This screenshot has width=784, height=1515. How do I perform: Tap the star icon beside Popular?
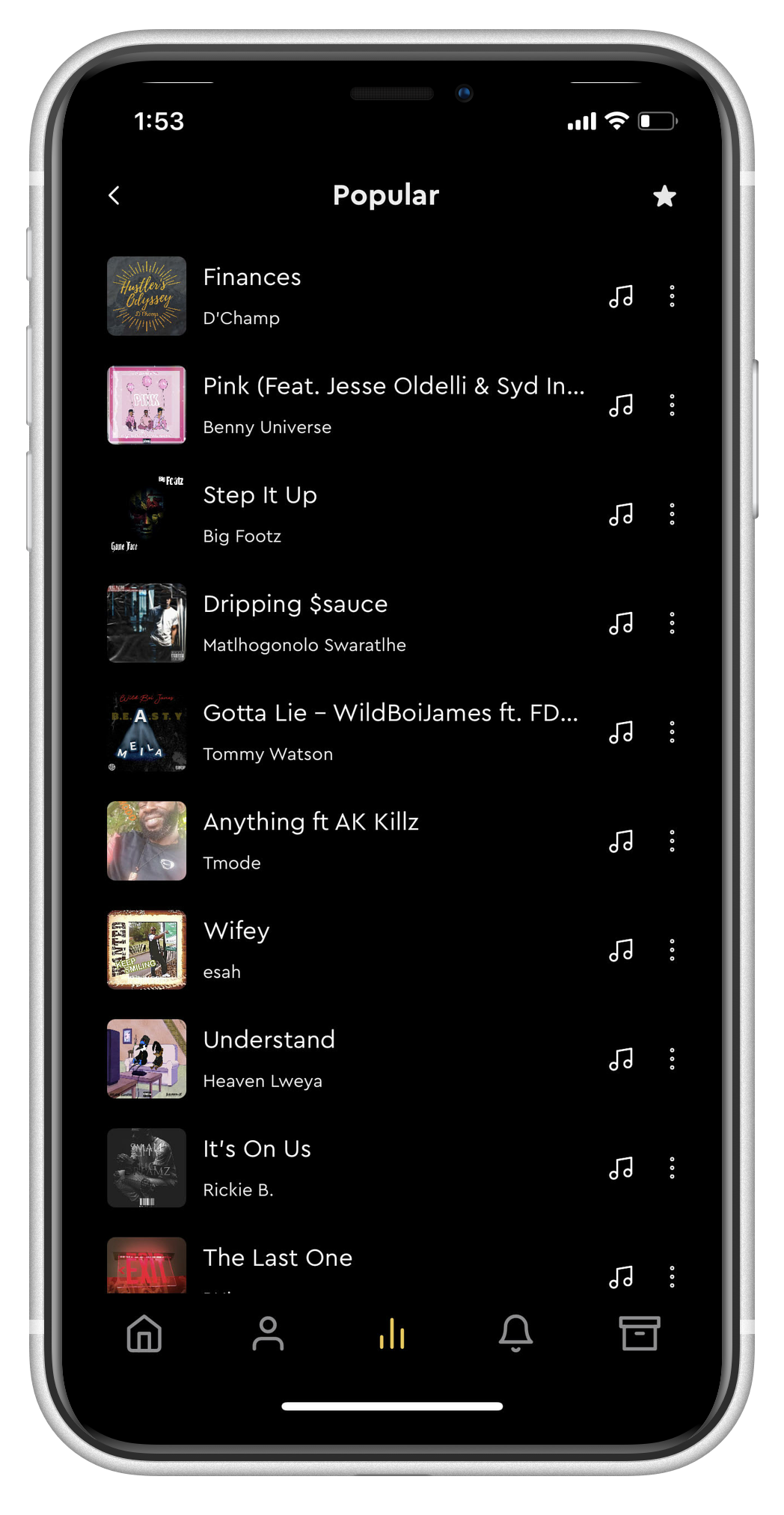[x=664, y=196]
